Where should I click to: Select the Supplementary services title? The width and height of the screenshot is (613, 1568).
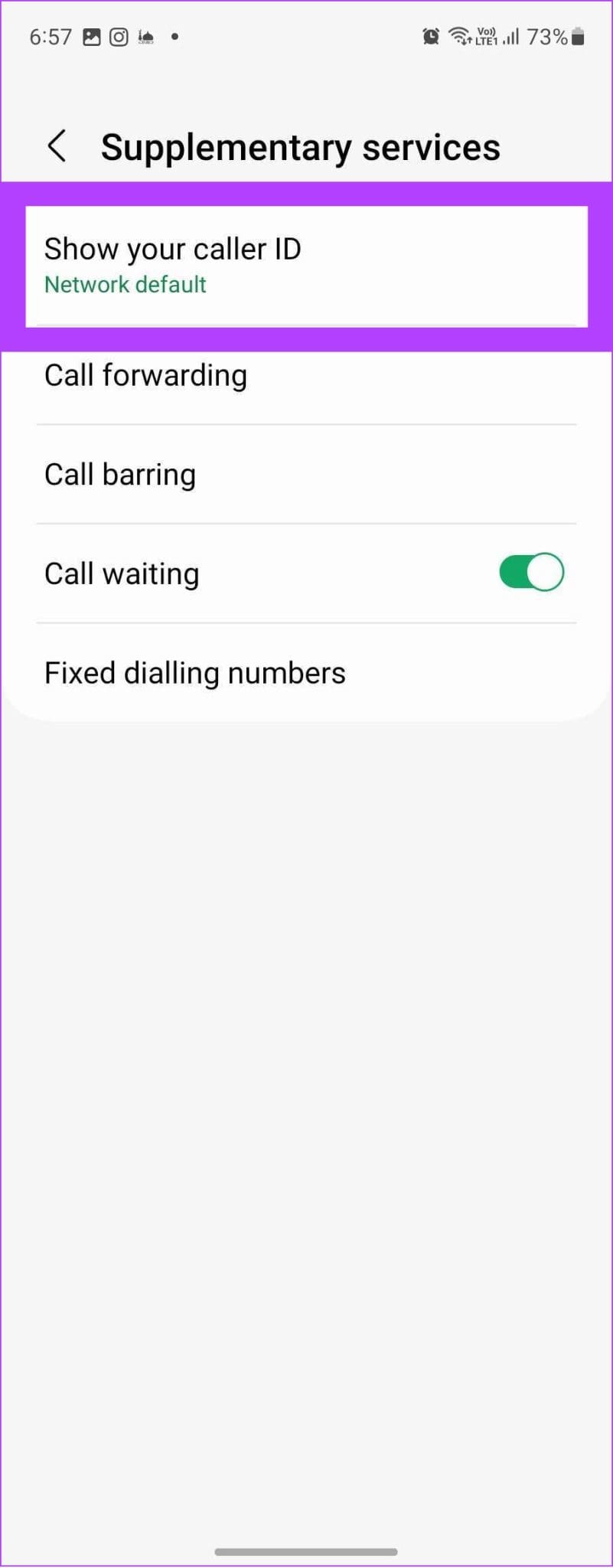302,145
